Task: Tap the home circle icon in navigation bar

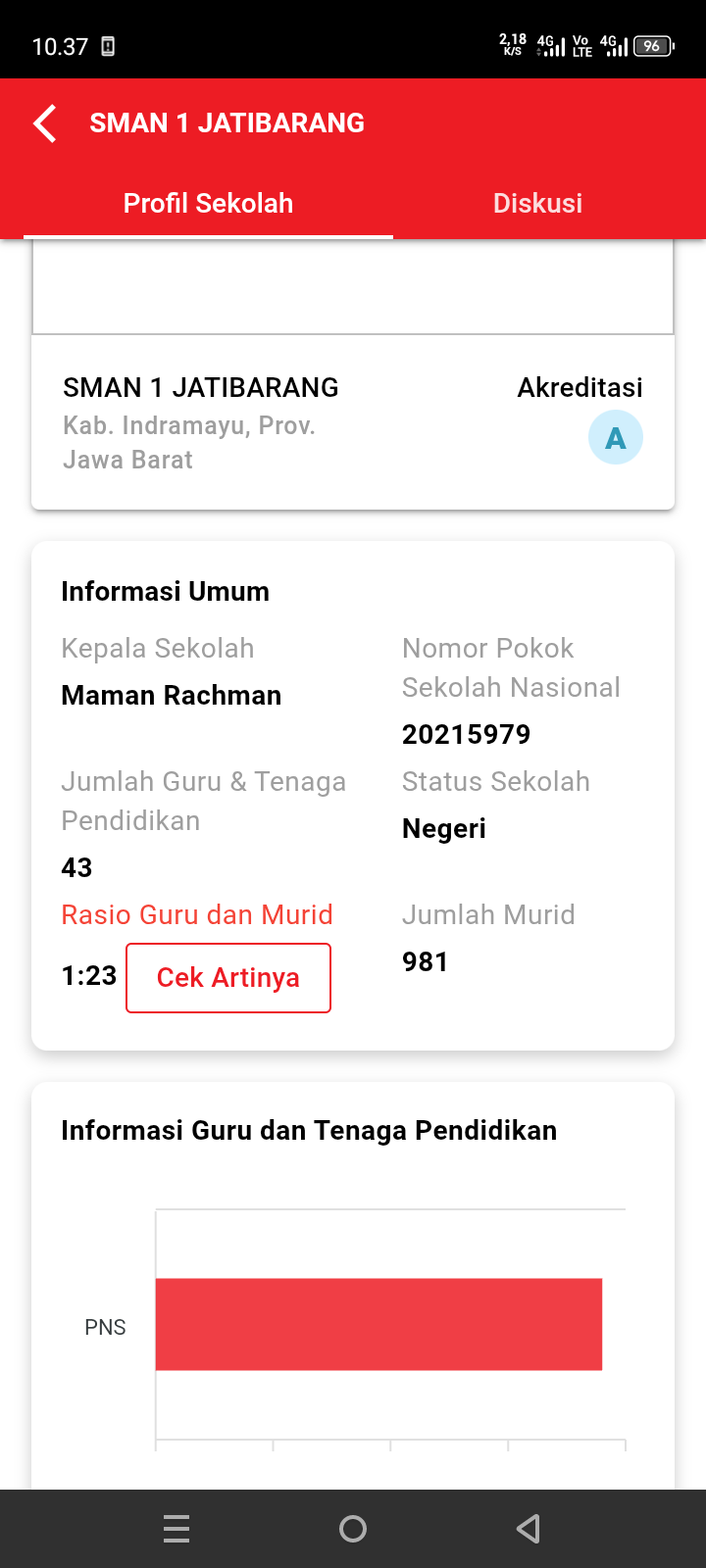Action: point(353,1529)
